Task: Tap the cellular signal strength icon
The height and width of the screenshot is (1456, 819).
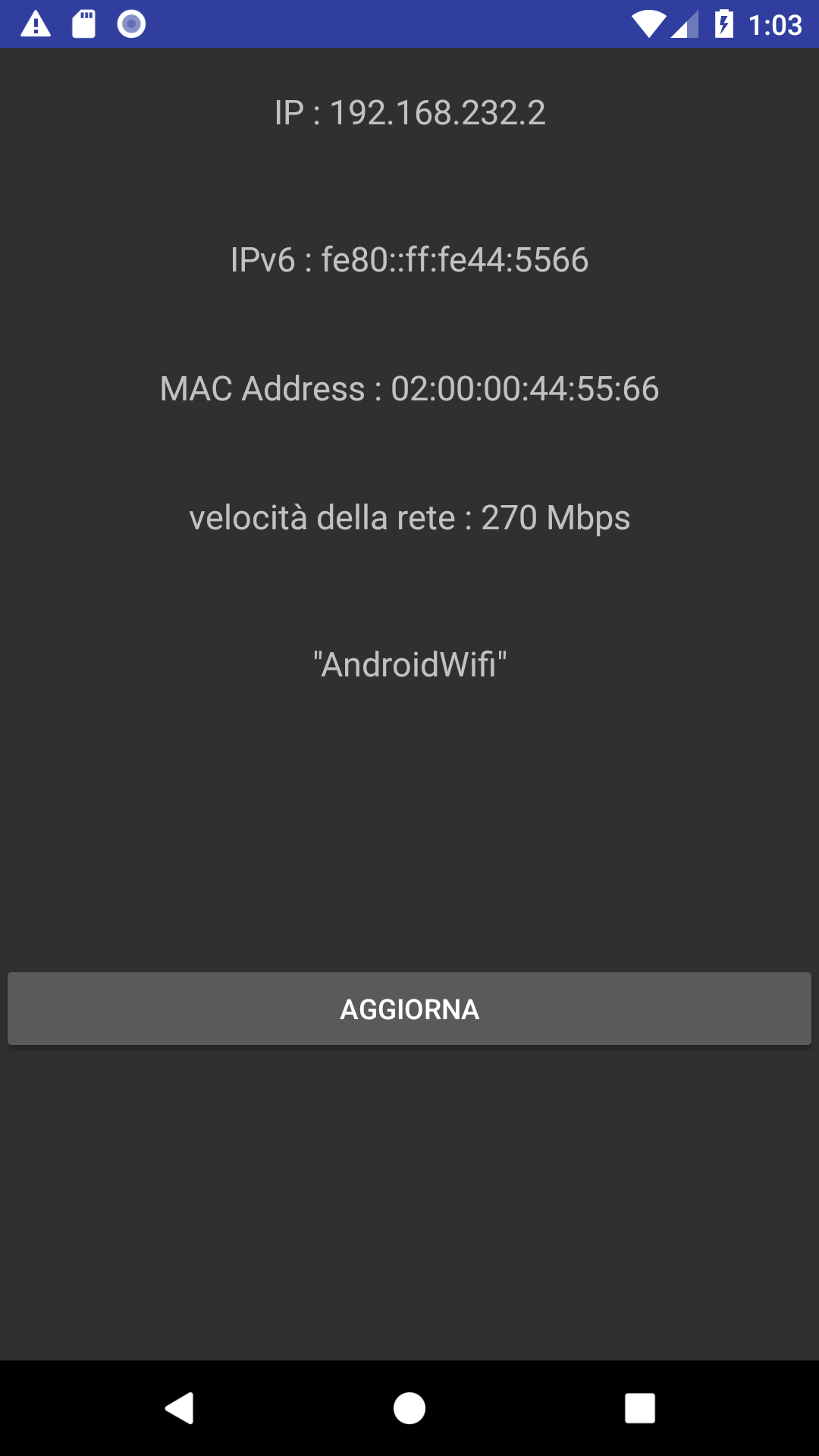Action: click(x=685, y=23)
